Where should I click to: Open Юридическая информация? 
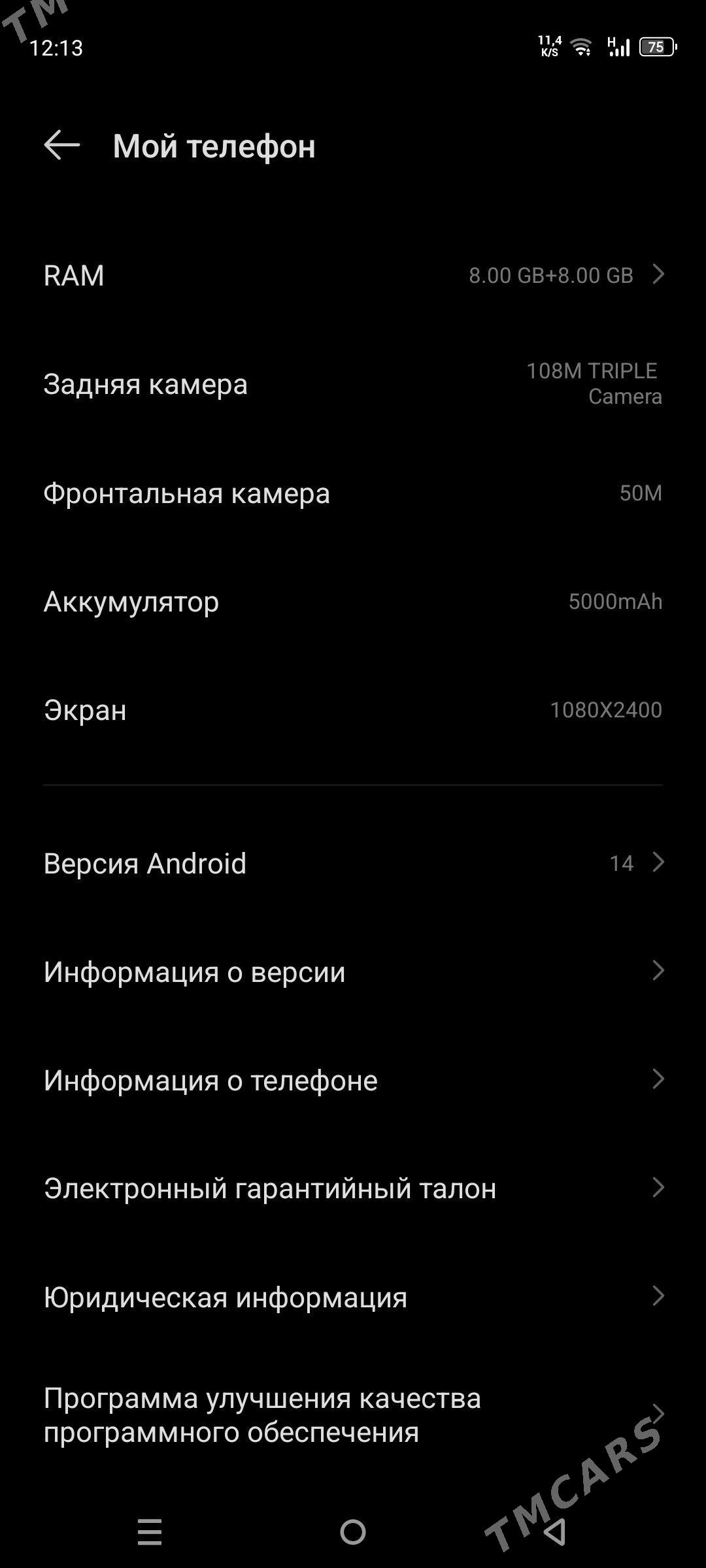coord(353,1298)
